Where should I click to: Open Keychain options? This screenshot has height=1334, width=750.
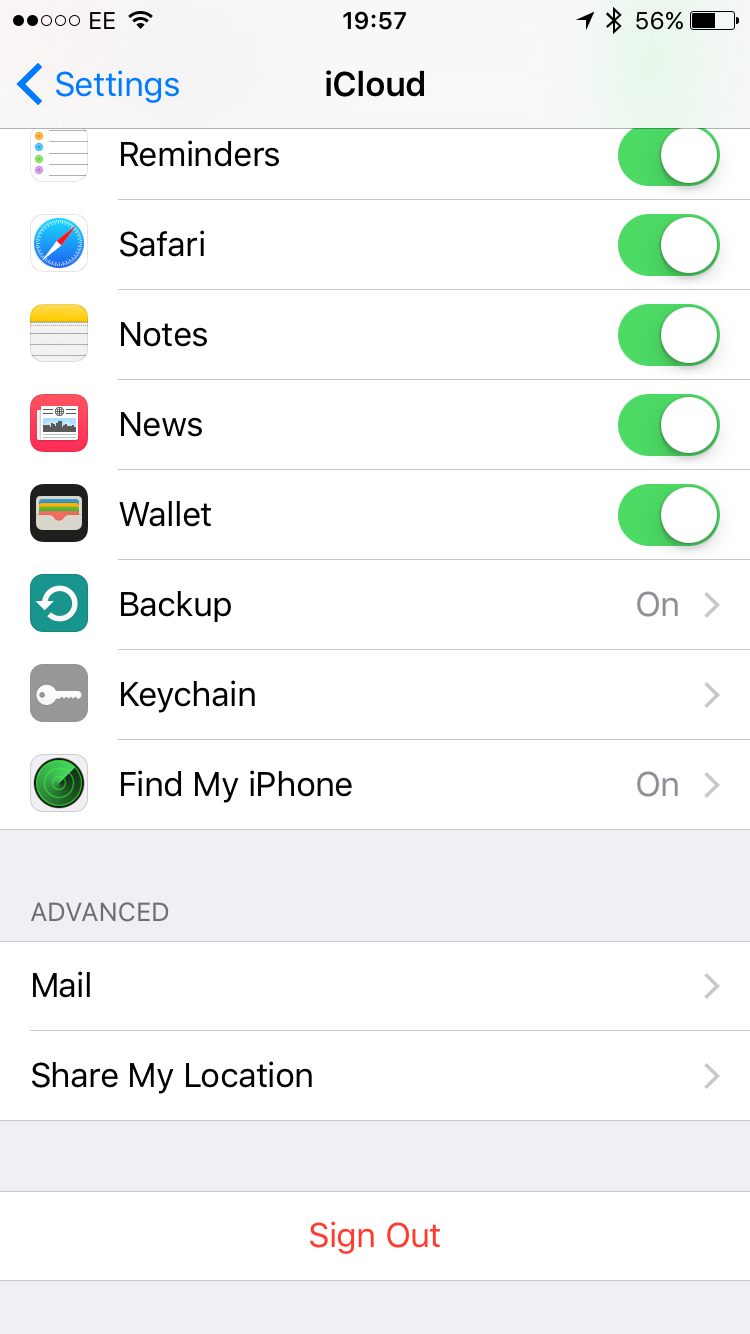pyautogui.click(x=375, y=695)
